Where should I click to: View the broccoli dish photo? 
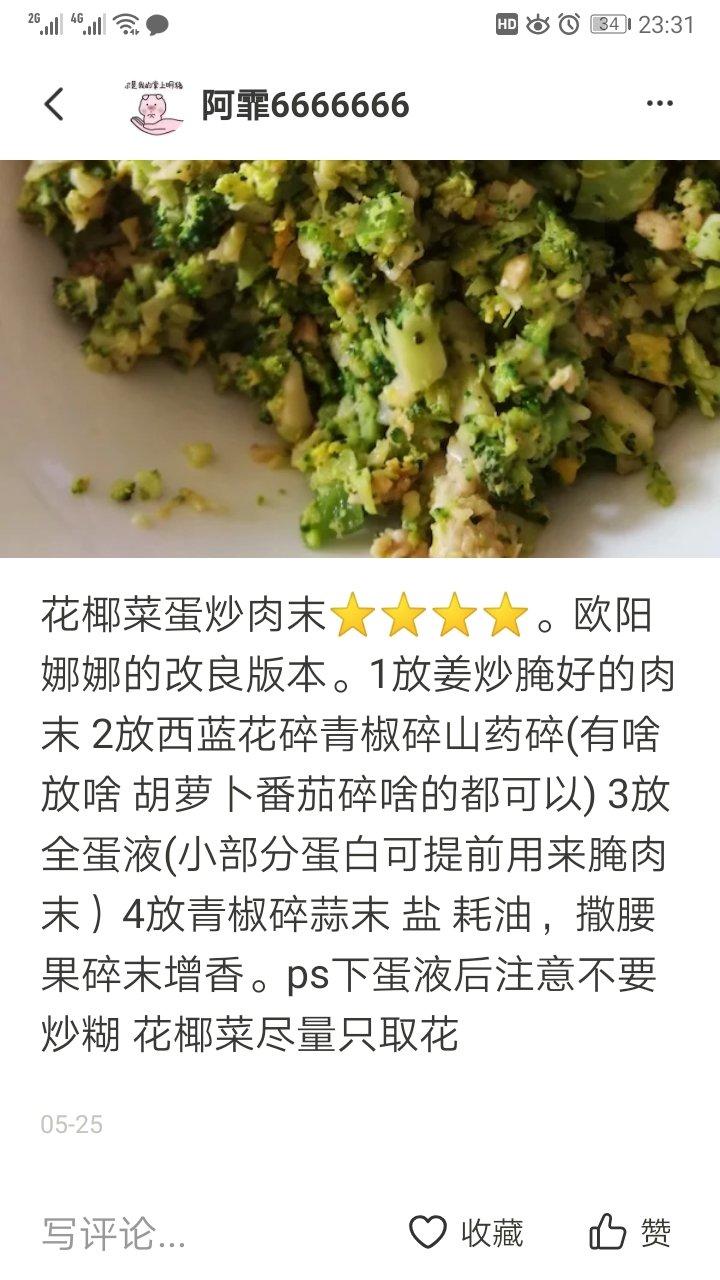tap(360, 358)
